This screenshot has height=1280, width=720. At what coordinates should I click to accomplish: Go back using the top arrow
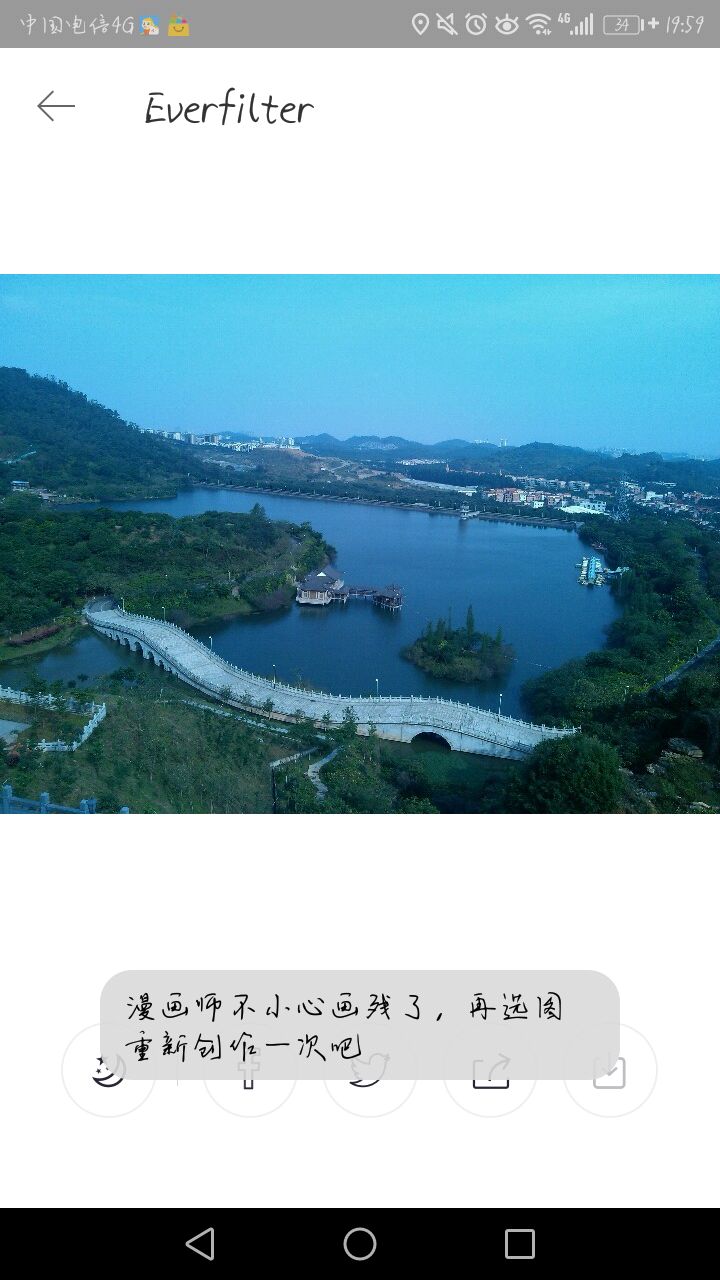click(56, 106)
